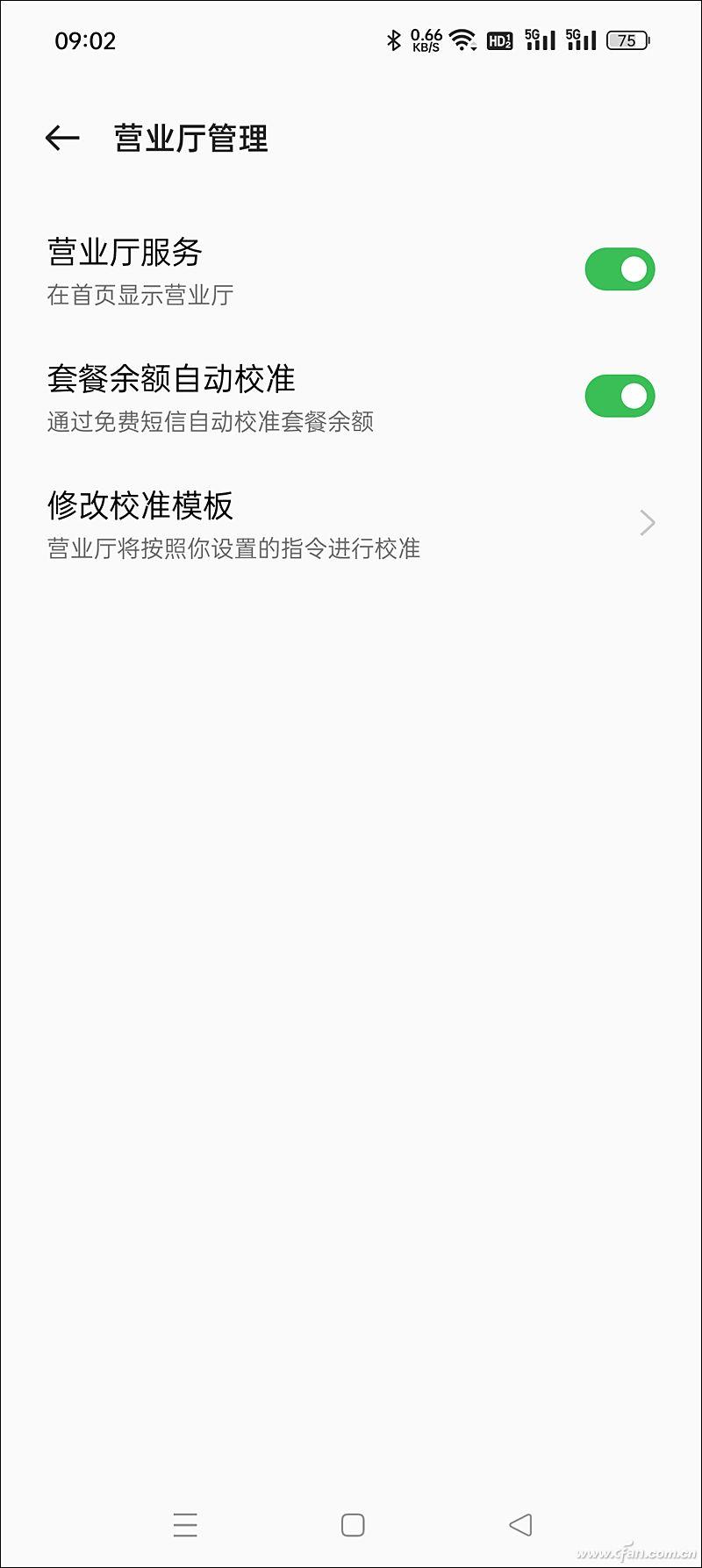
Task: Disable the 营业厅服务 switch
Action: coord(620,269)
